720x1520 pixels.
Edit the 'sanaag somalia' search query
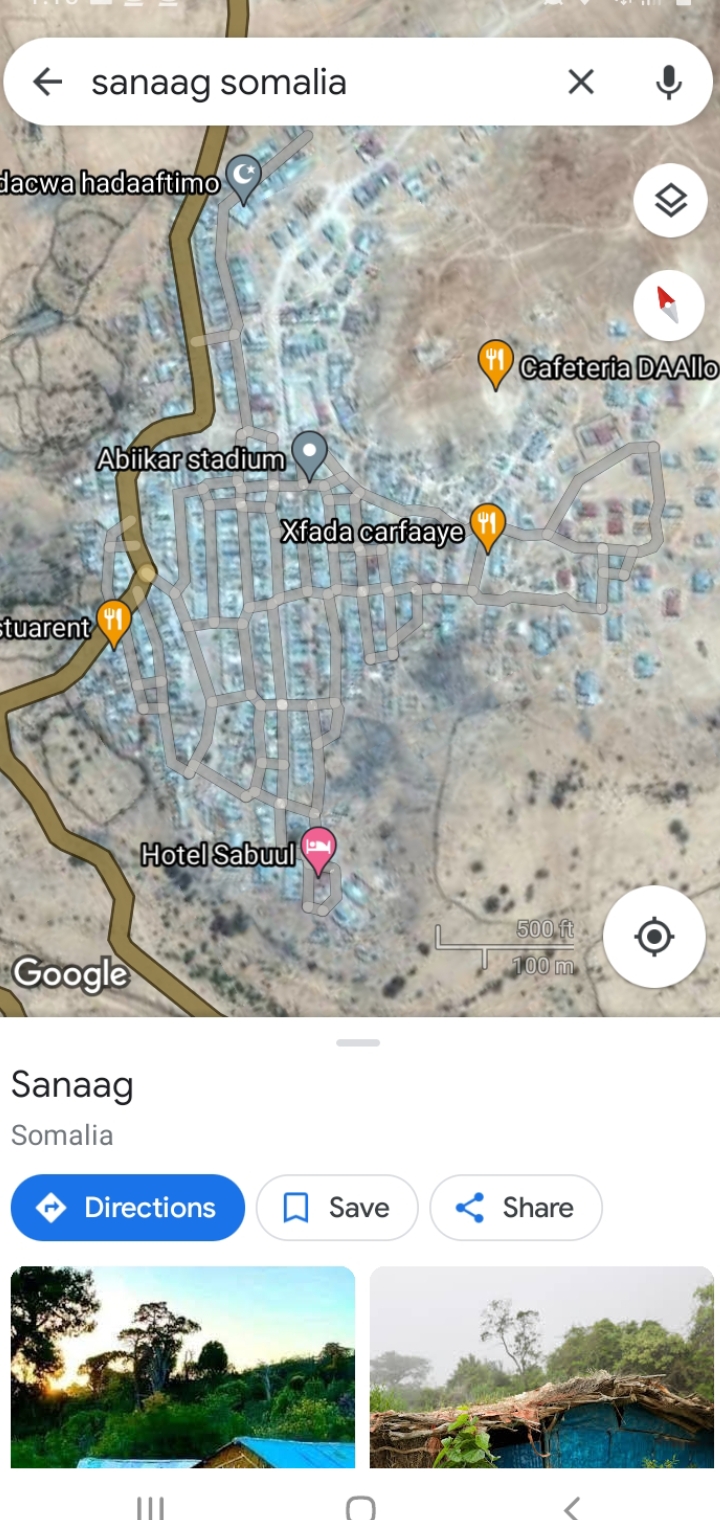tap(300, 82)
